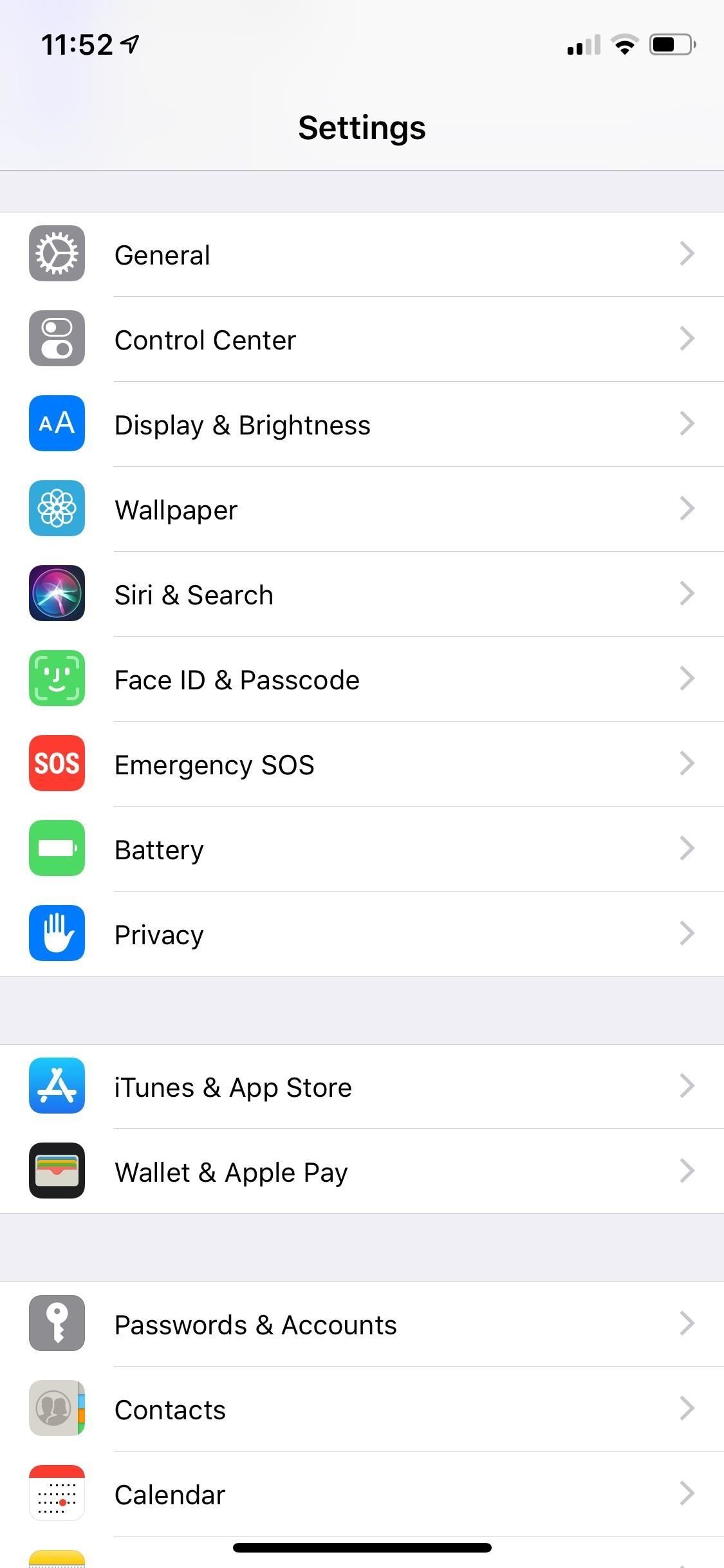Viewport: 724px width, 1568px height.
Task: Tap the Wallet & Apple Pay icon
Action: 57,1171
